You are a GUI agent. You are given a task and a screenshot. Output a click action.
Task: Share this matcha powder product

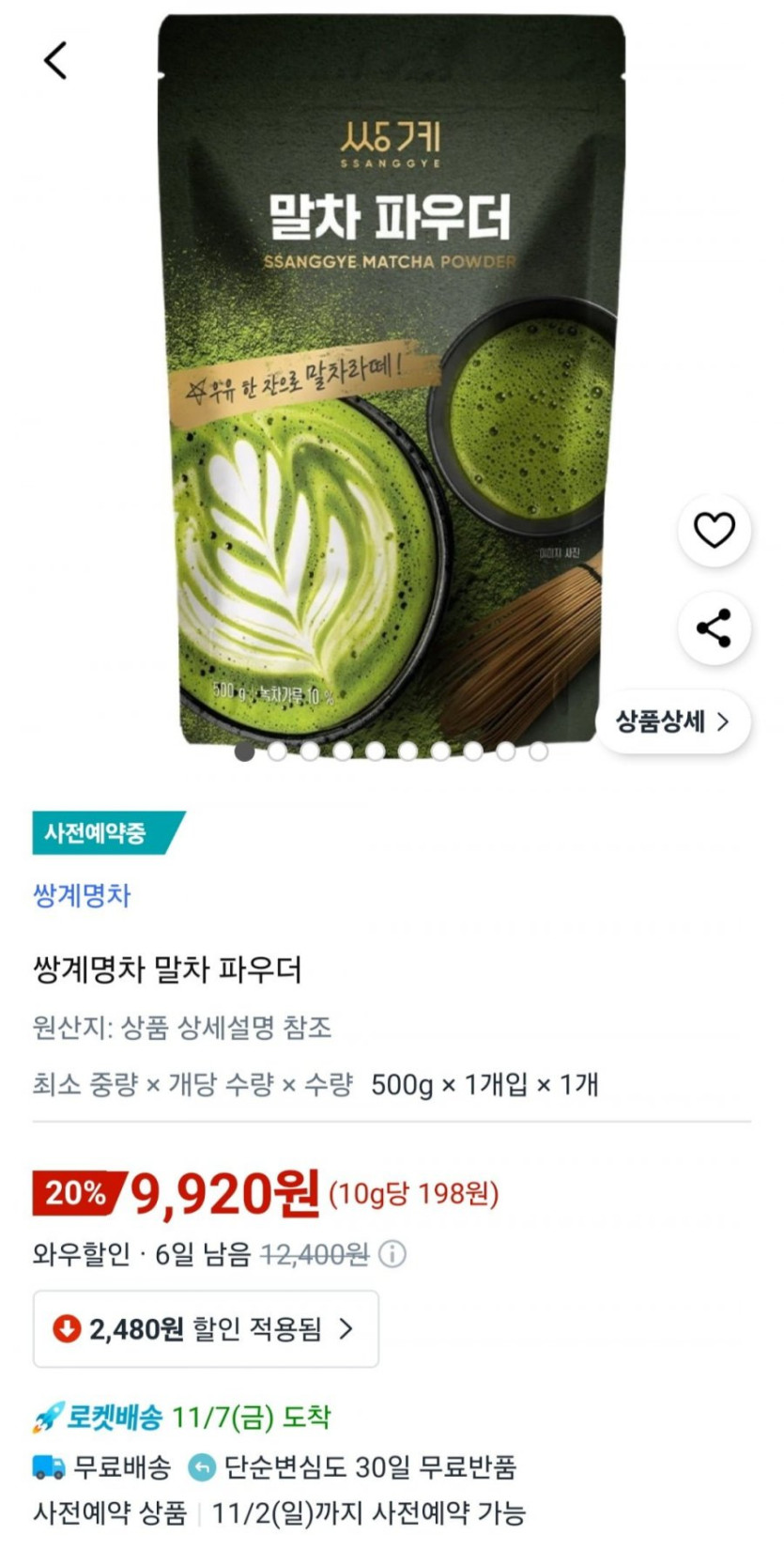click(714, 628)
